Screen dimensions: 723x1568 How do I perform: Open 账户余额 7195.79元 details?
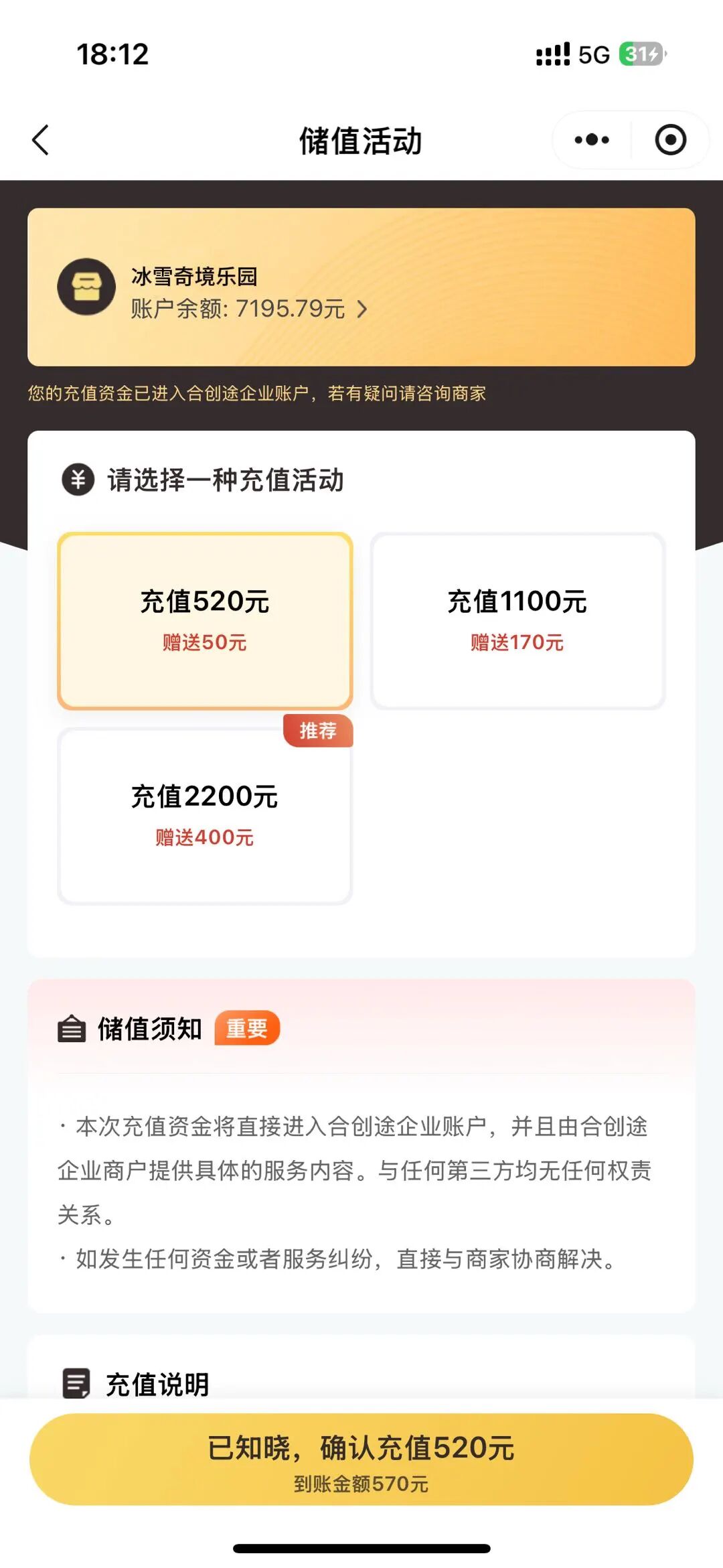(x=249, y=309)
